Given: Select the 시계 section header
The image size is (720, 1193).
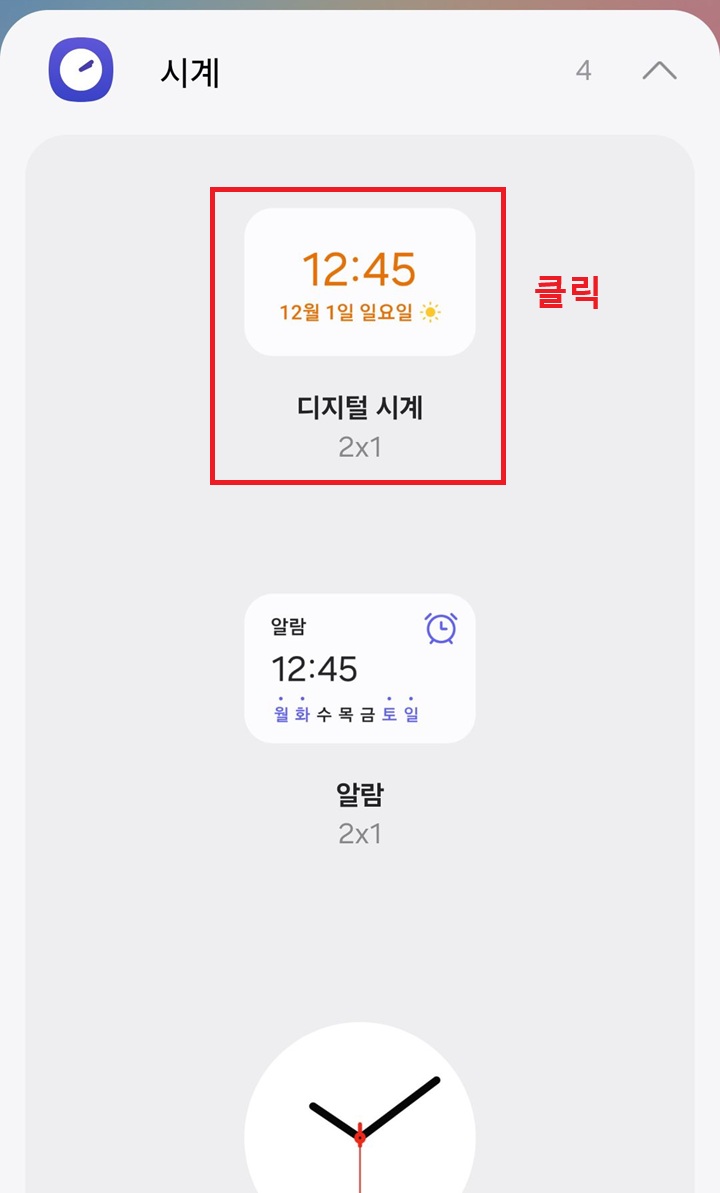Looking at the screenshot, I should pyautogui.click(x=188, y=72).
